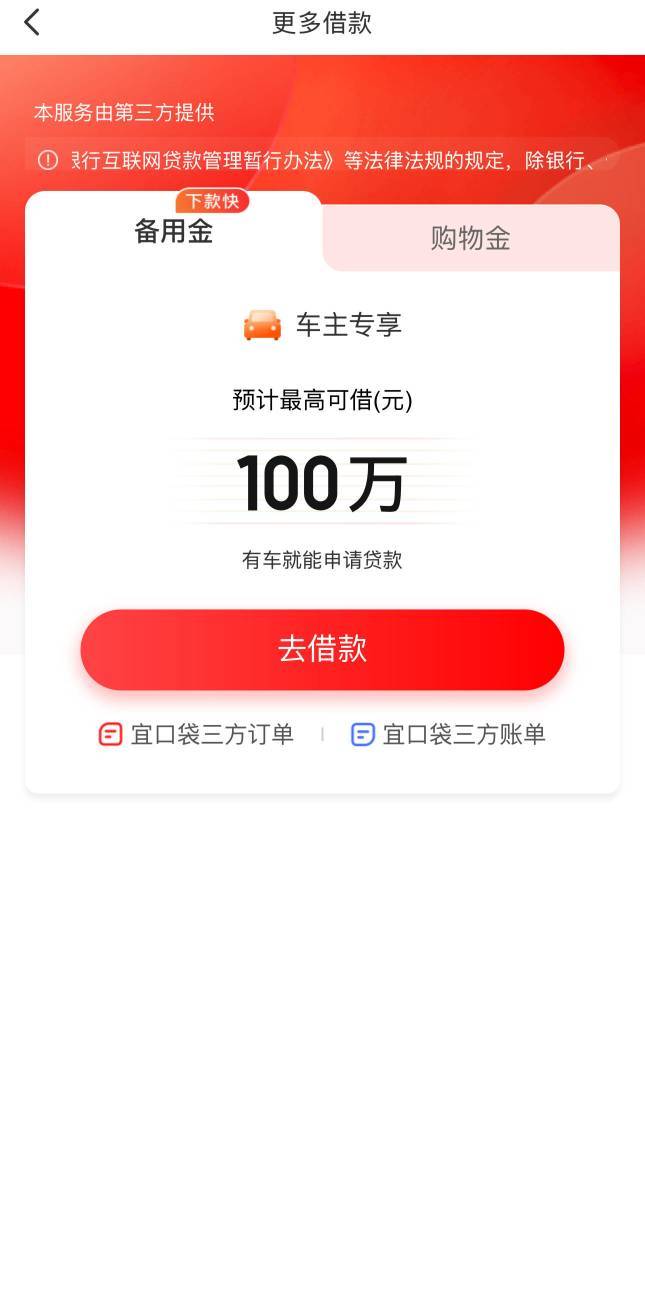Tap the 去借款 button
The image size is (645, 1306).
(322, 649)
